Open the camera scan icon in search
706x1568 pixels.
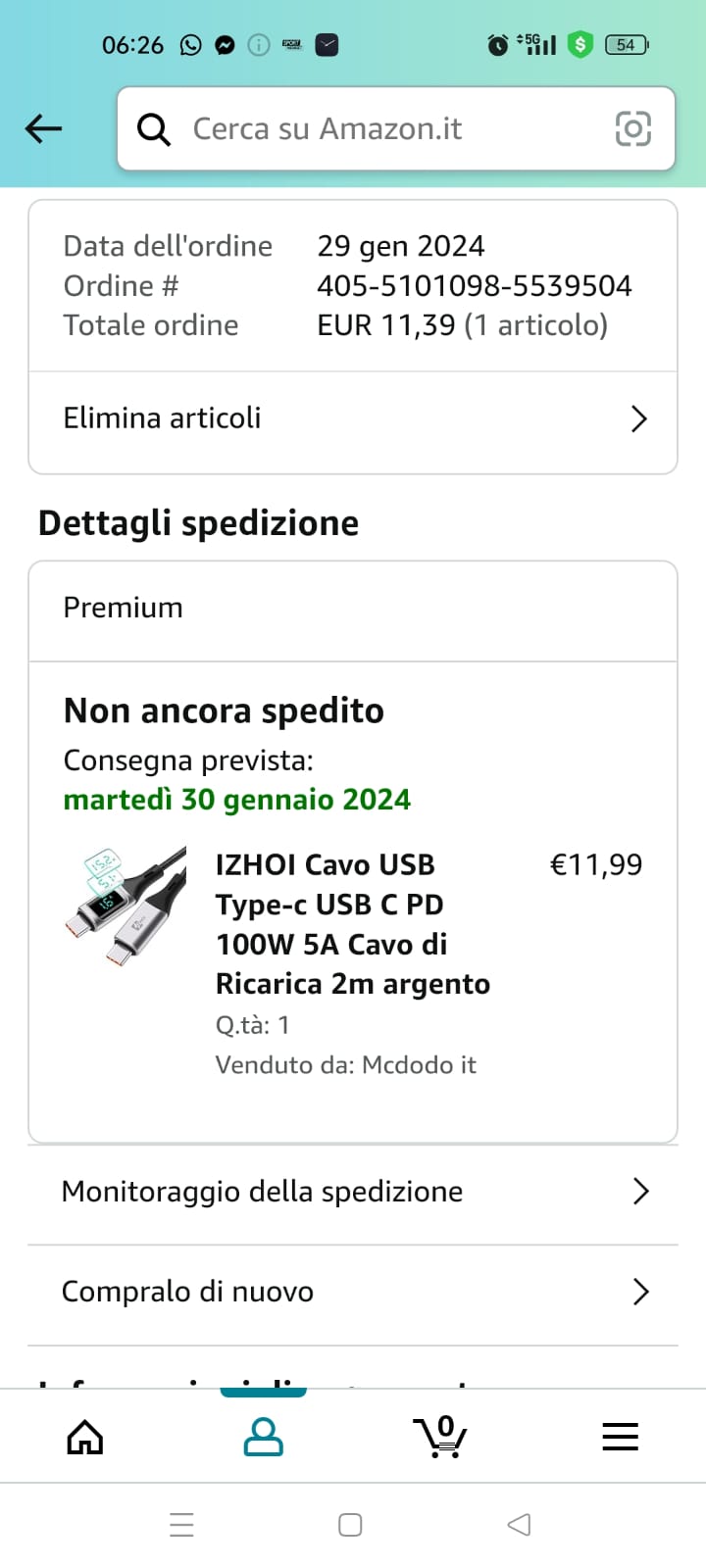click(632, 128)
